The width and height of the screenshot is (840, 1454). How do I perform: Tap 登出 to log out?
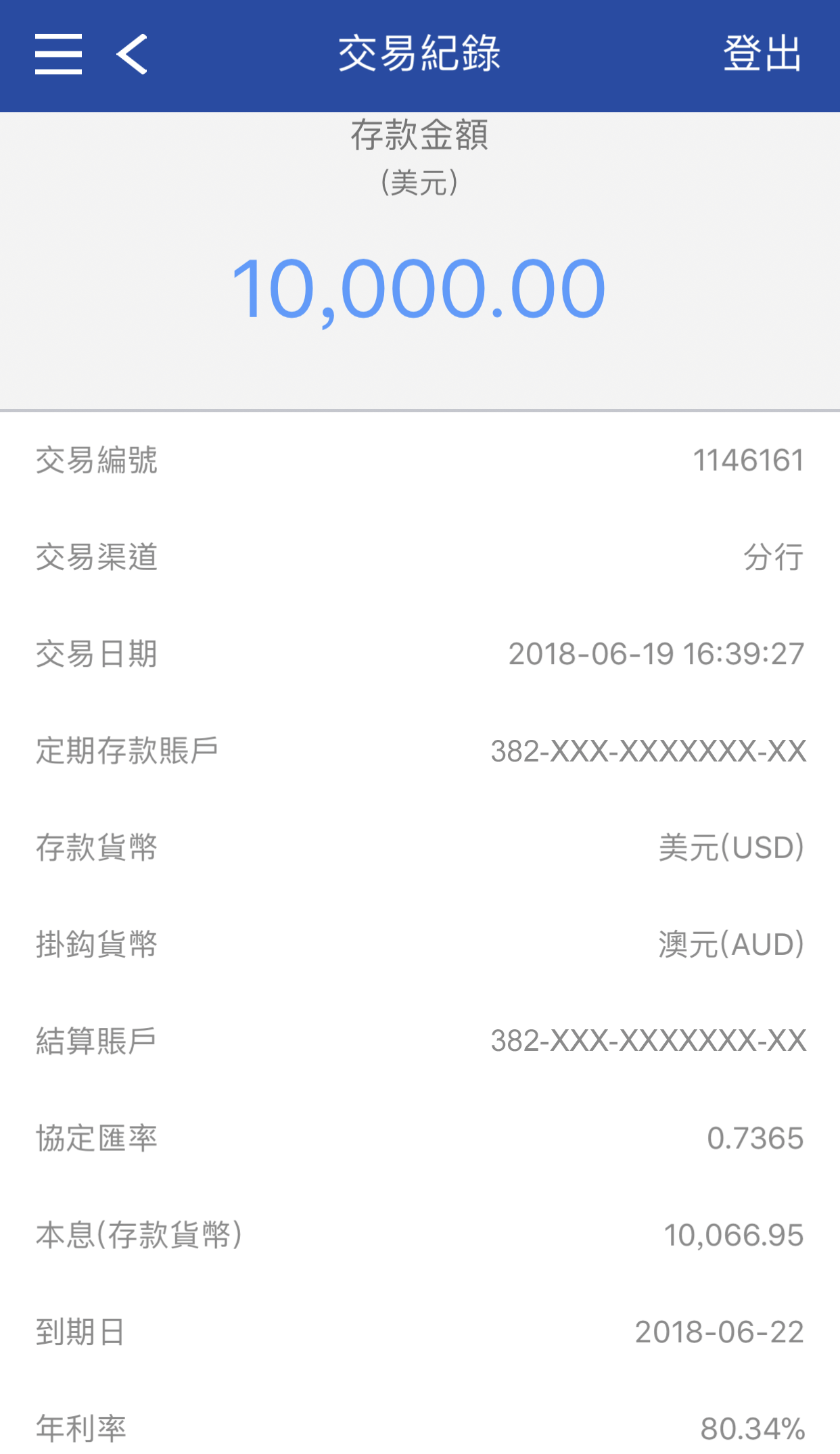762,54
